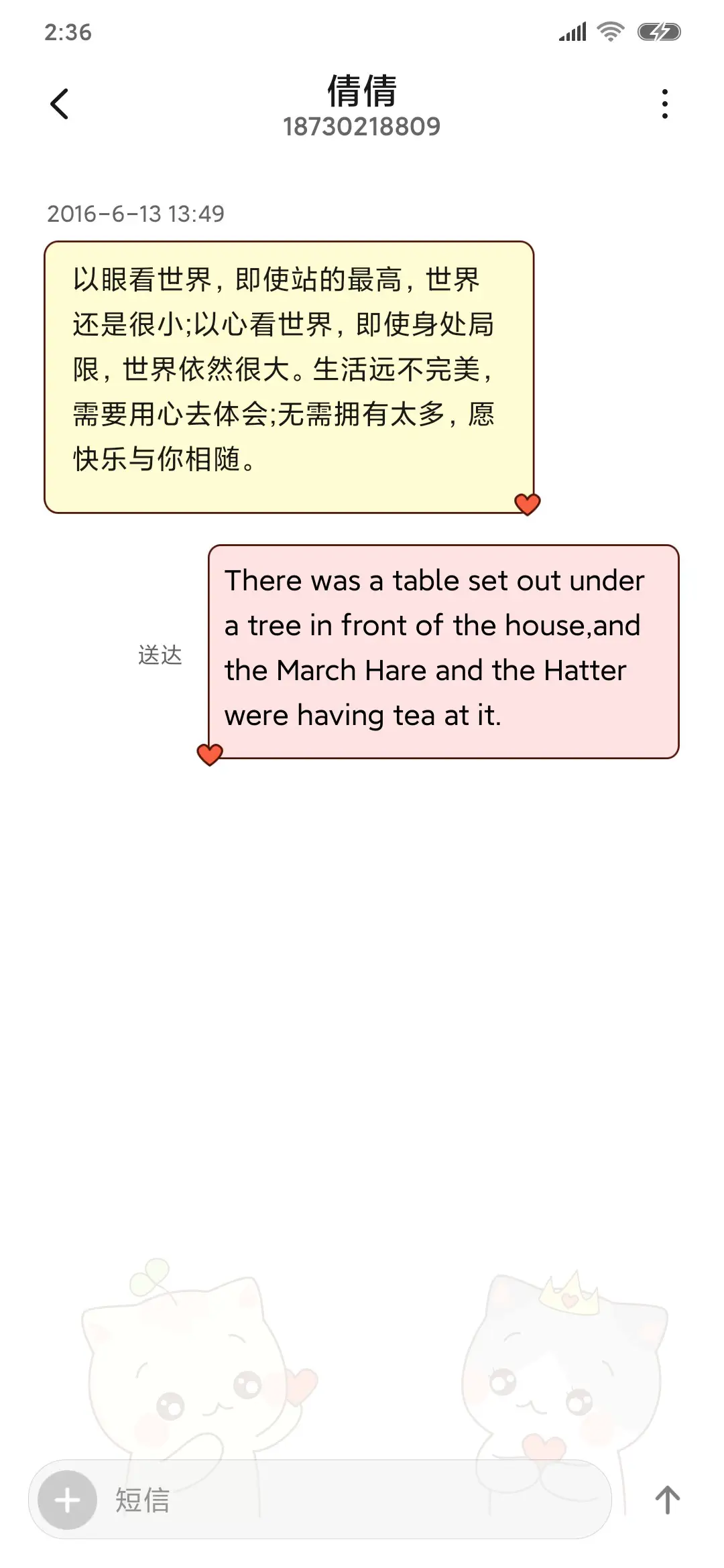Tap the back arrow to exit conversation
This screenshot has height=1568, width=724.
[x=60, y=104]
